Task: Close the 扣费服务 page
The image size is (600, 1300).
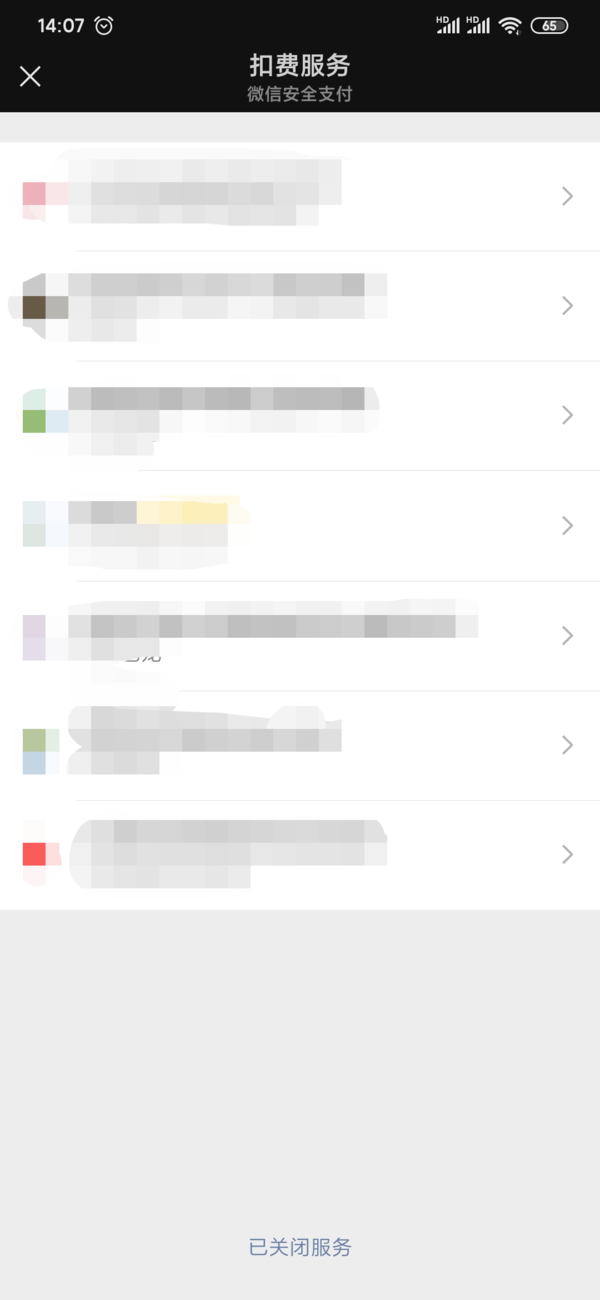Action: tap(30, 76)
